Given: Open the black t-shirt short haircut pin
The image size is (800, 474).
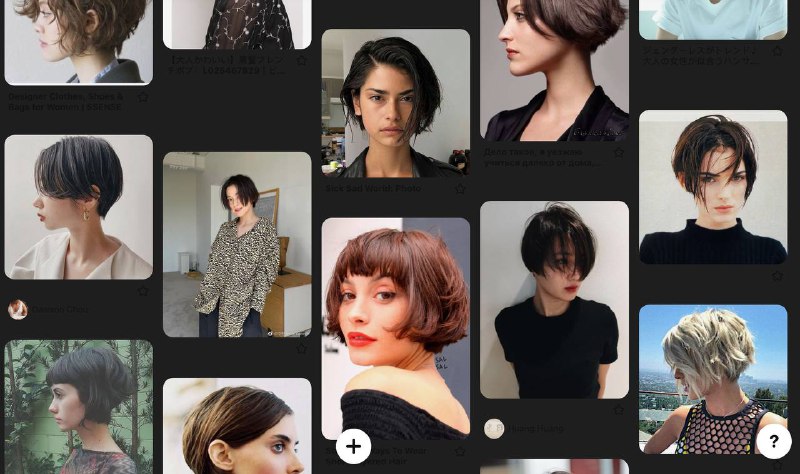Looking at the screenshot, I should (554, 300).
